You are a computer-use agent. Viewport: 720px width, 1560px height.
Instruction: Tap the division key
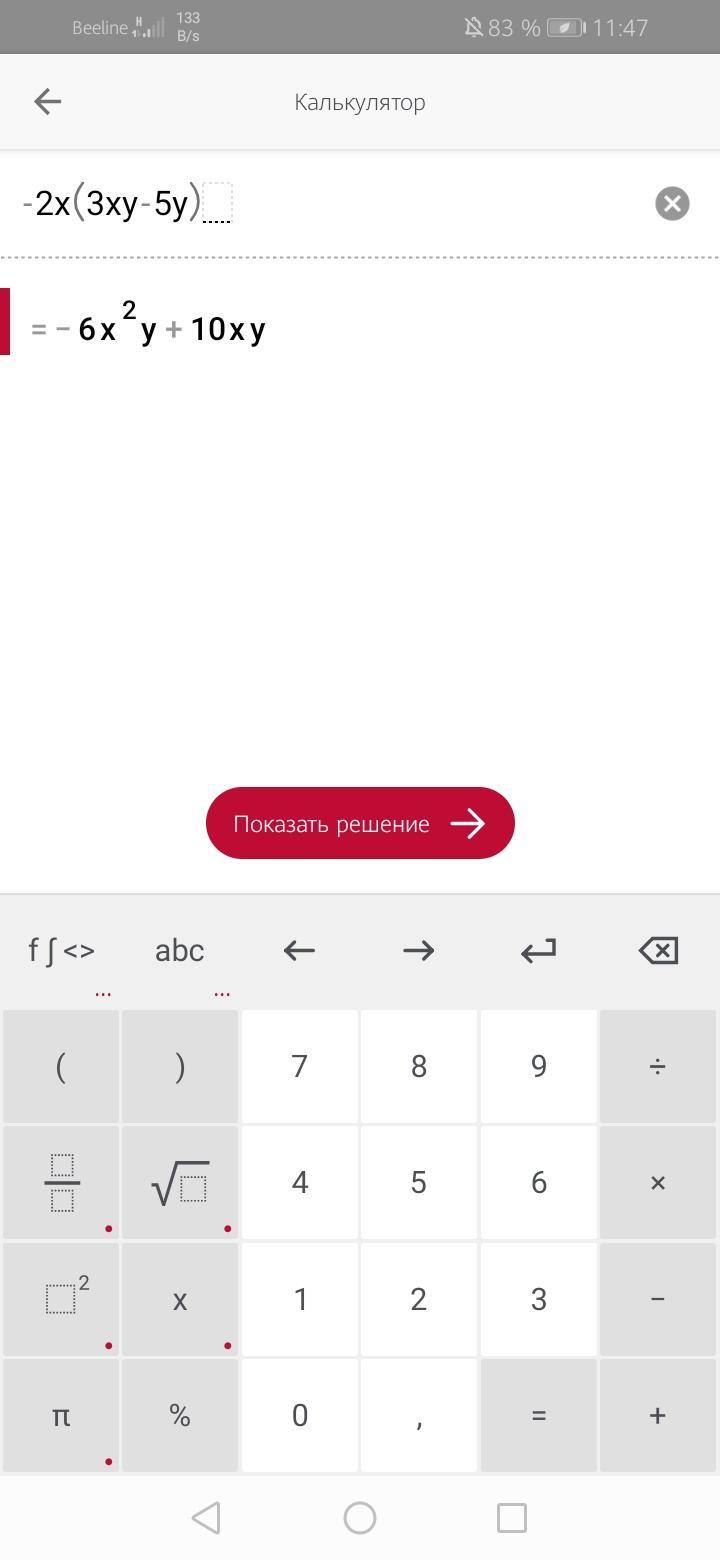[x=657, y=1066]
